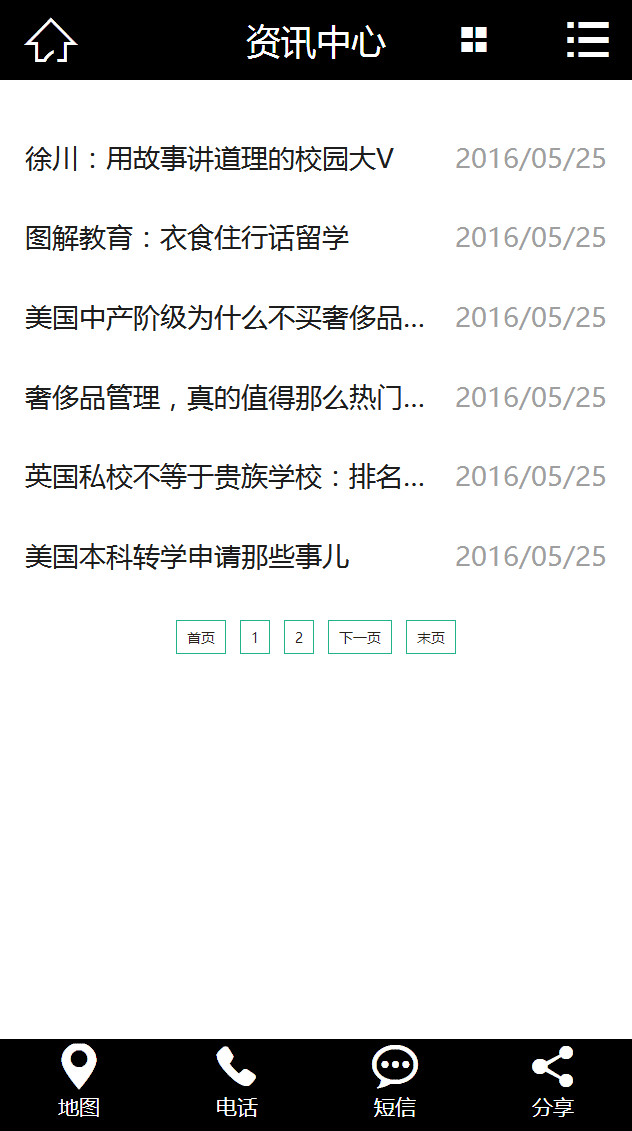Open article 奢侈品管理，真的值得那么热门
The image size is (632, 1131).
click(x=224, y=397)
